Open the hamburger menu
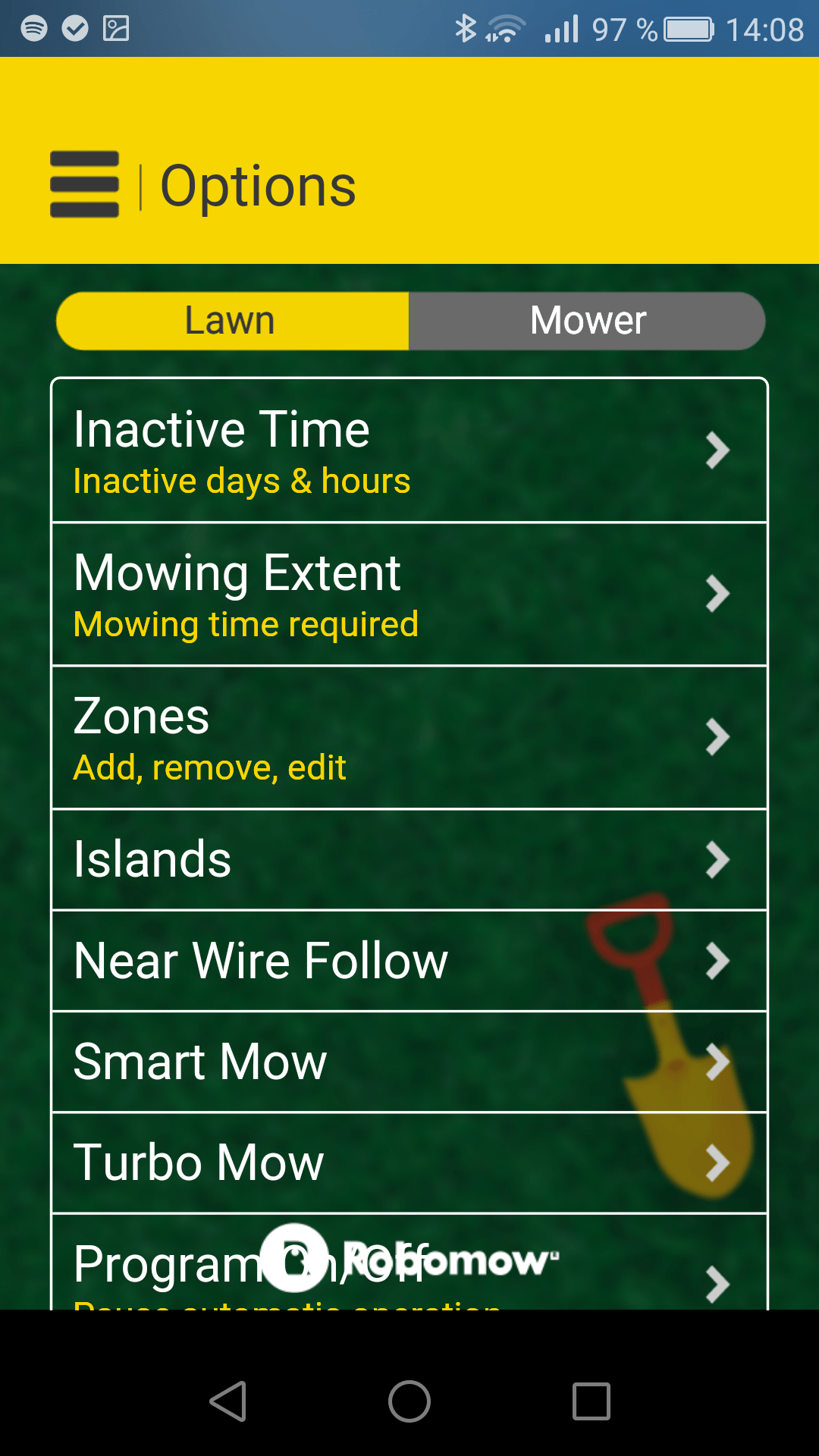The height and width of the screenshot is (1456, 819). coord(84,184)
